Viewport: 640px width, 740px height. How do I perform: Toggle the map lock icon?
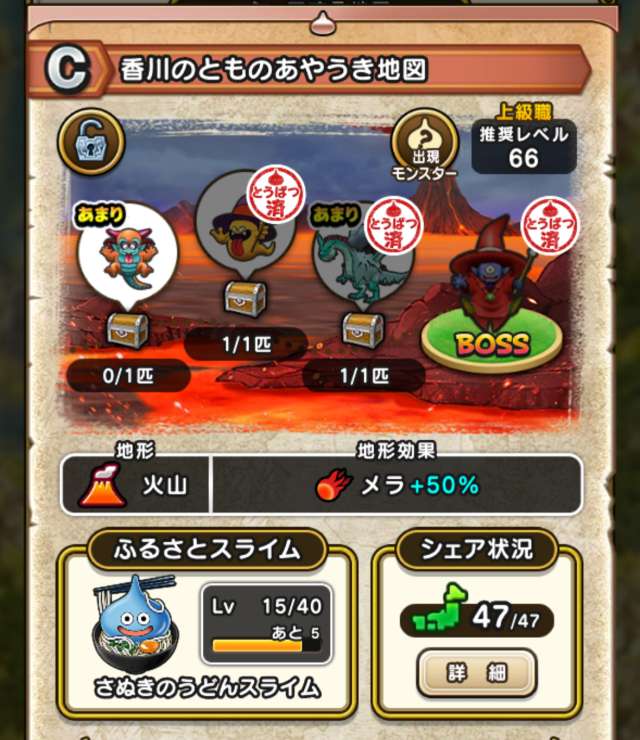click(90, 143)
